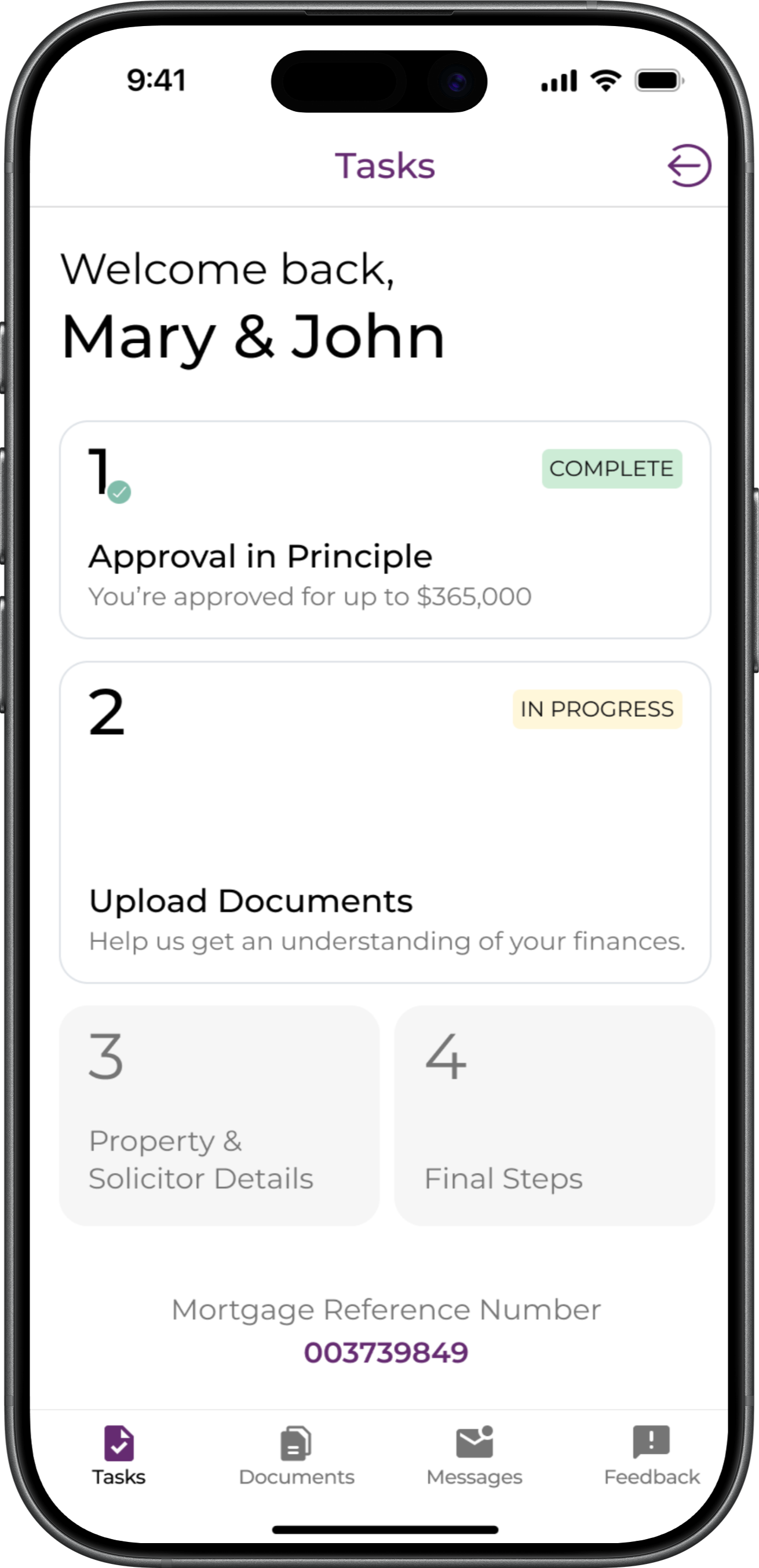Open the Approval in Principle card
This screenshot has width=759, height=1568.
tap(385, 530)
